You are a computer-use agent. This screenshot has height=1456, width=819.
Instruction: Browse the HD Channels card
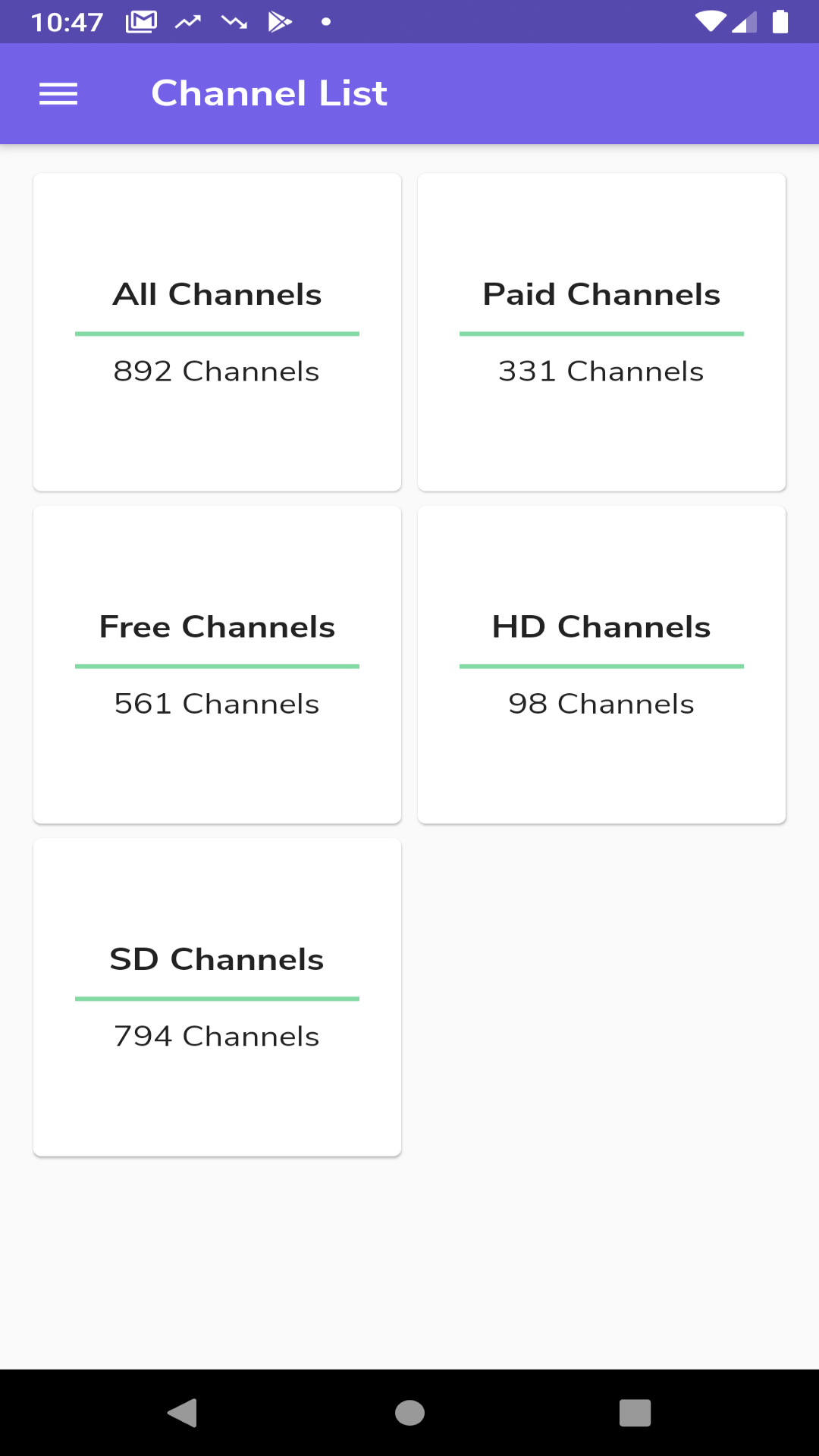pyautogui.click(x=601, y=665)
